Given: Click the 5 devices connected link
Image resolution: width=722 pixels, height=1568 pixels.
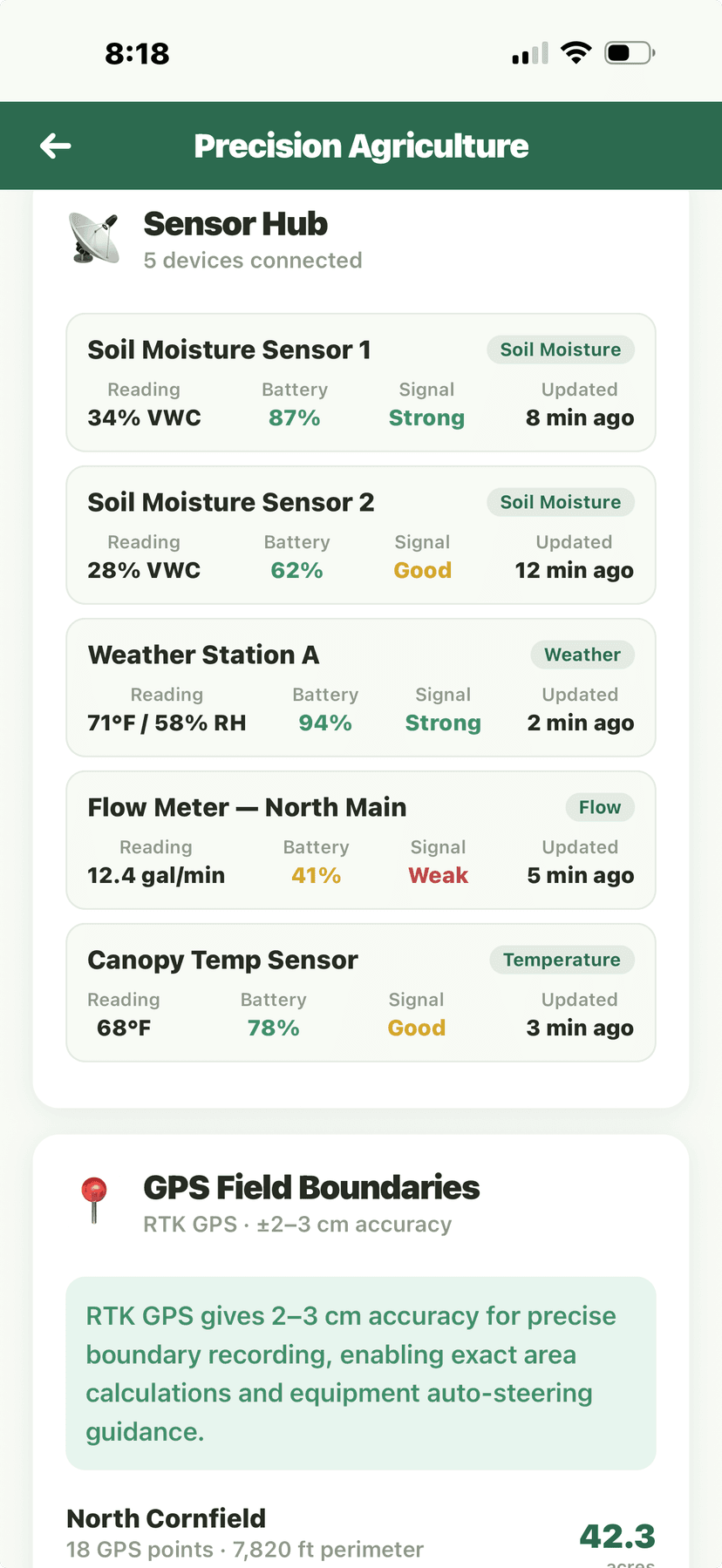Looking at the screenshot, I should coord(253,260).
